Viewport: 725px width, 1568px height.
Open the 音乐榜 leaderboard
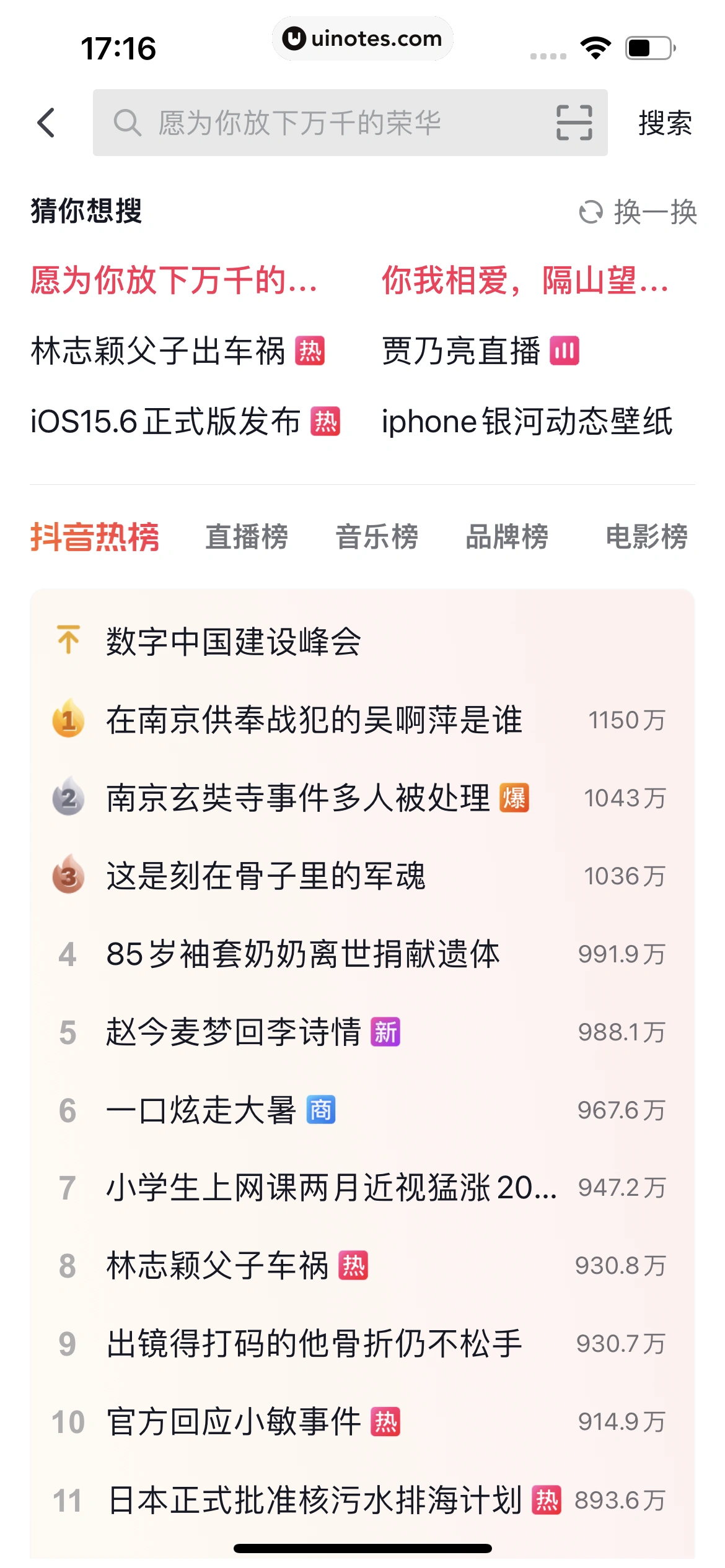378,538
